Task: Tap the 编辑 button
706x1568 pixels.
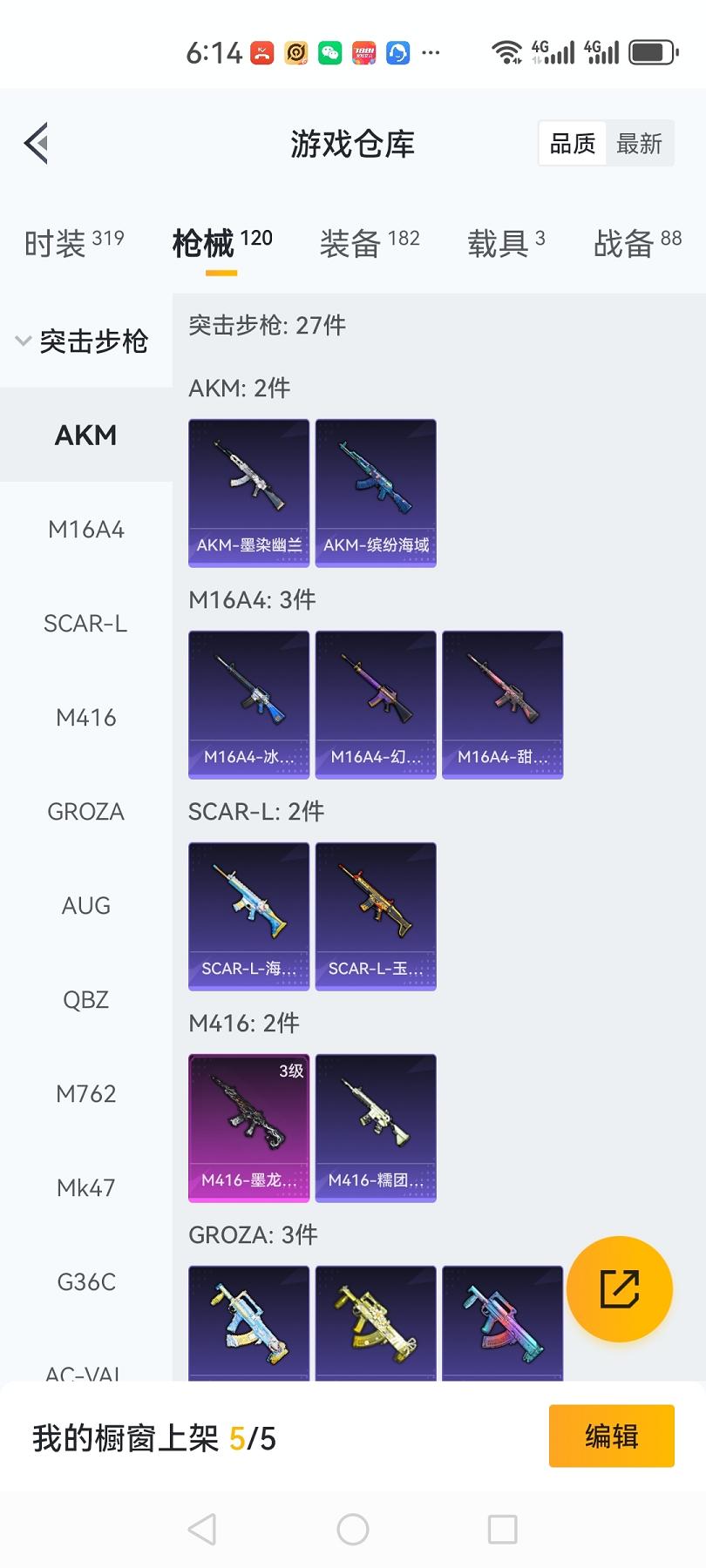Action: [611, 1436]
